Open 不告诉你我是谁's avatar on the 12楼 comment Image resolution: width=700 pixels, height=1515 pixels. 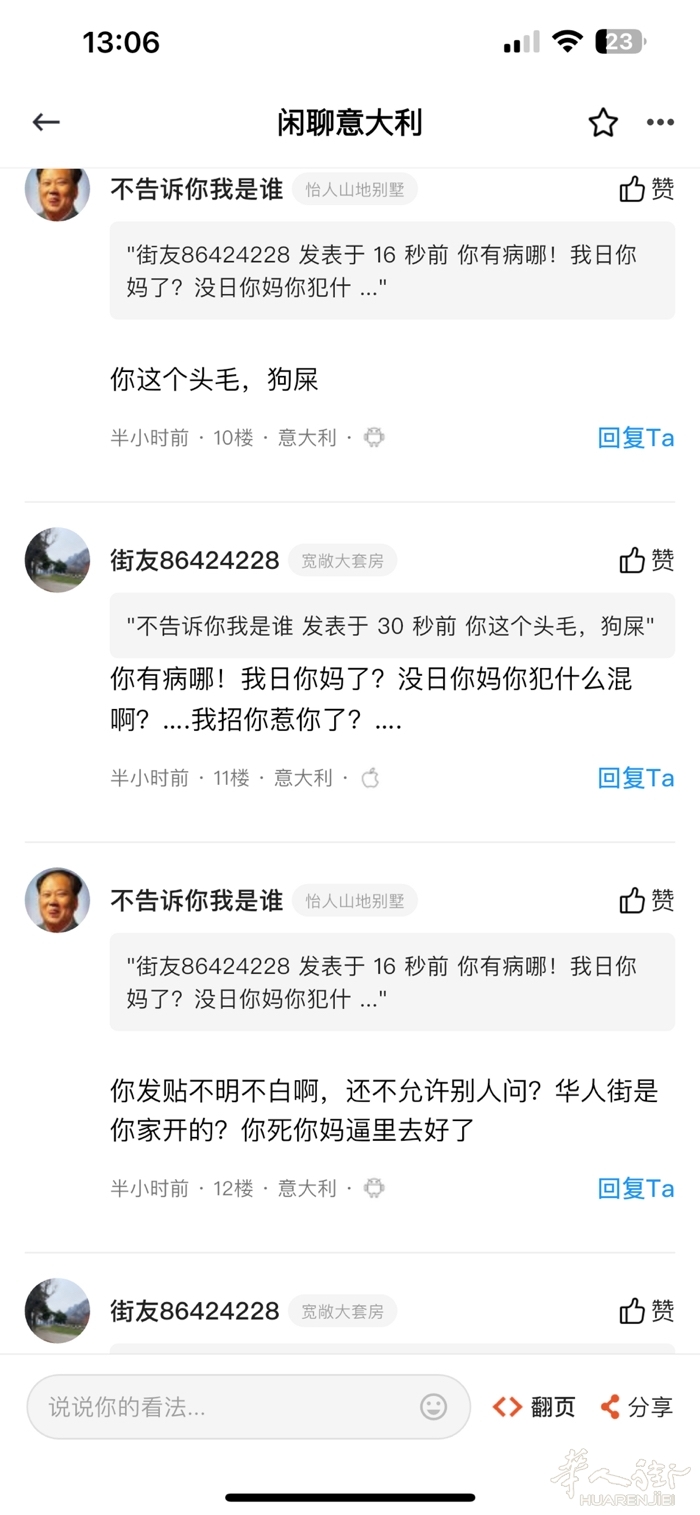(57, 900)
